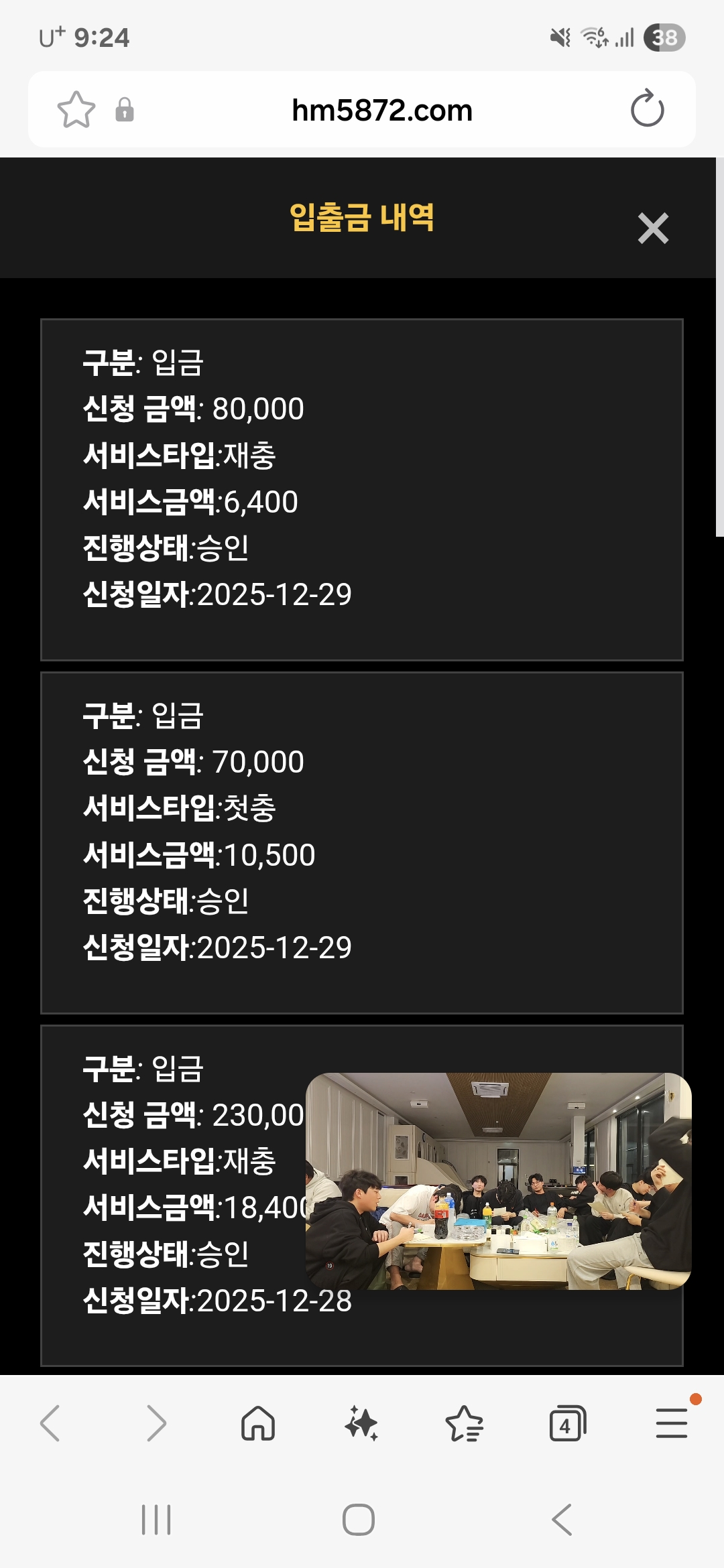Viewport: 724px width, 1568px height.
Task: Bookmark this page with the star icon
Action: tap(76, 110)
